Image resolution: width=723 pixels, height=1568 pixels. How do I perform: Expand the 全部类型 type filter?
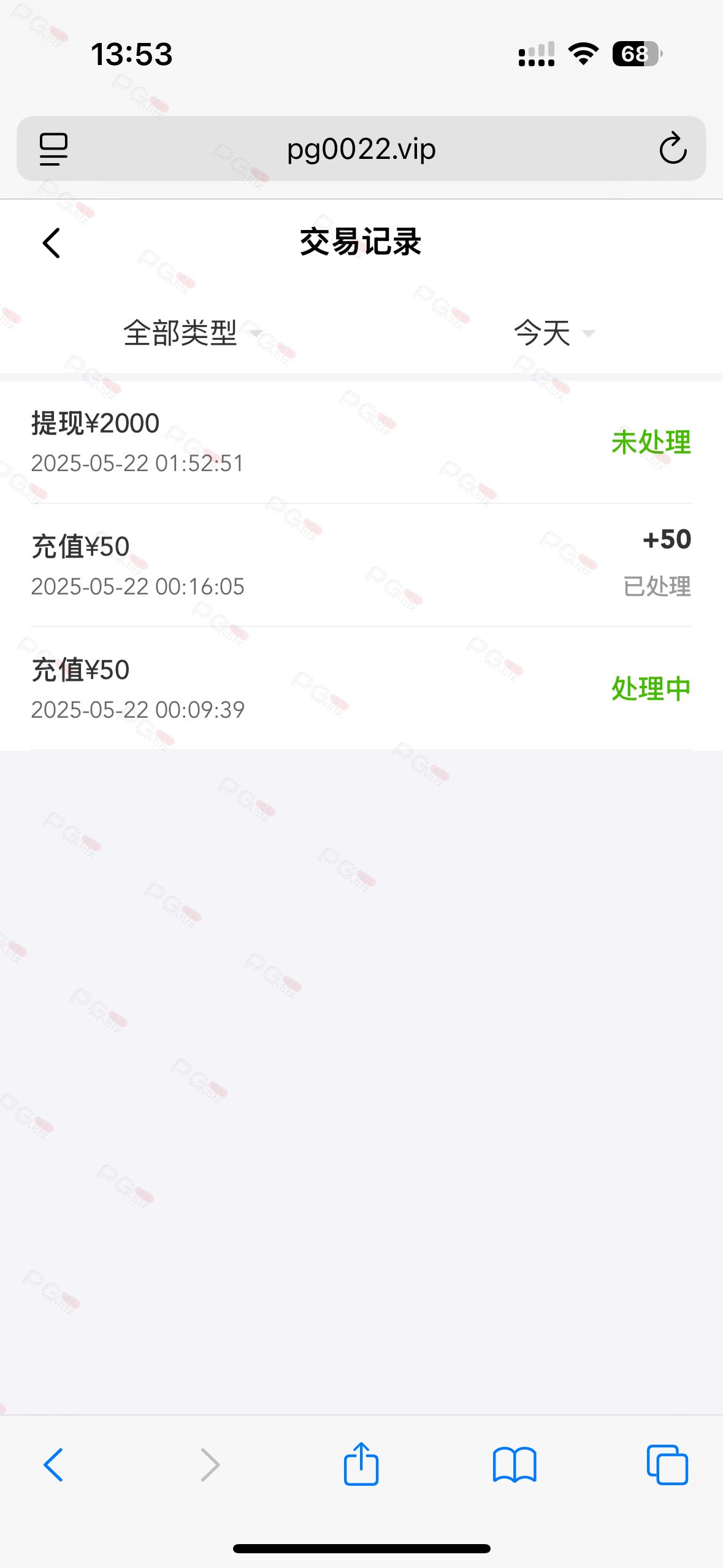[193, 333]
